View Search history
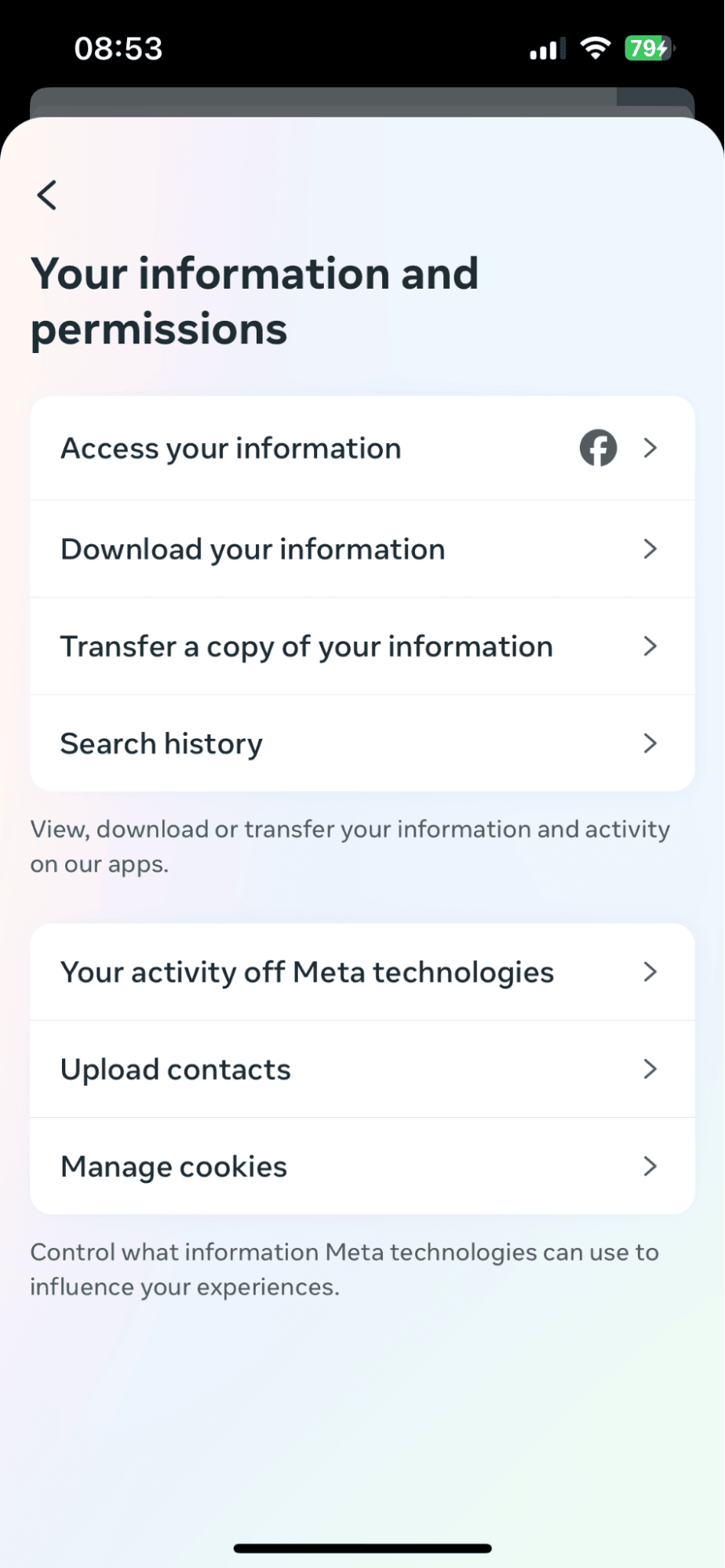This screenshot has width=725, height=1568. pos(361,744)
